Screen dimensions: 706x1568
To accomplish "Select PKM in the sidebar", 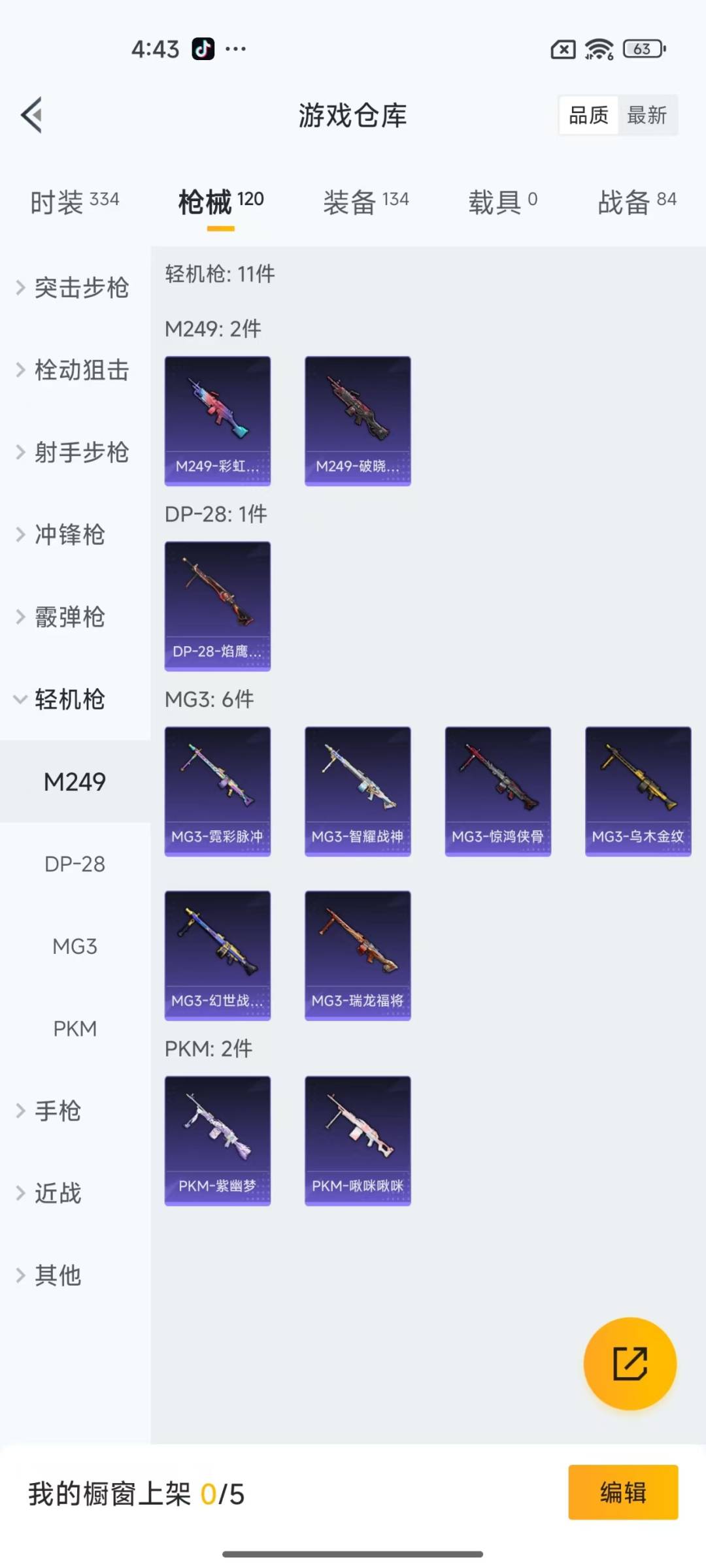I will click(x=75, y=1028).
